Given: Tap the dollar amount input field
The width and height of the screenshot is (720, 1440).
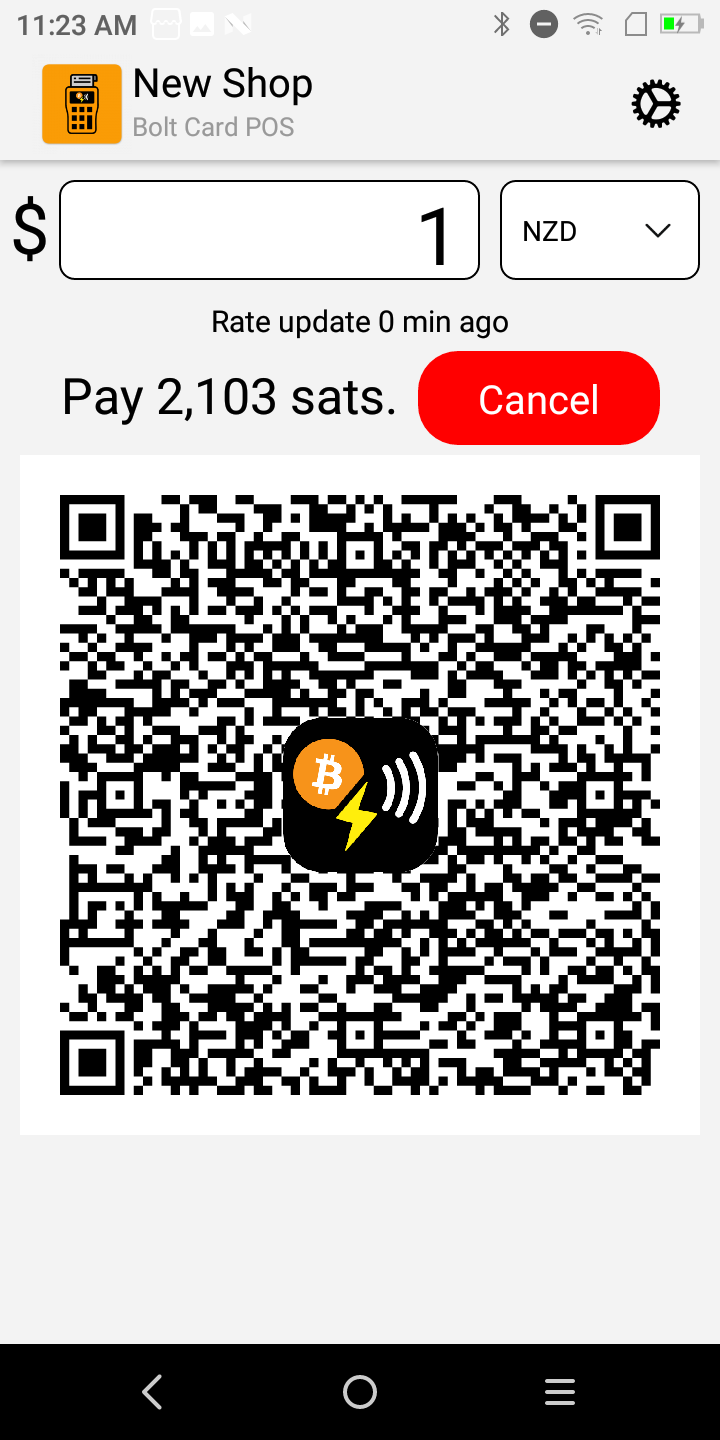Looking at the screenshot, I should click(x=269, y=230).
